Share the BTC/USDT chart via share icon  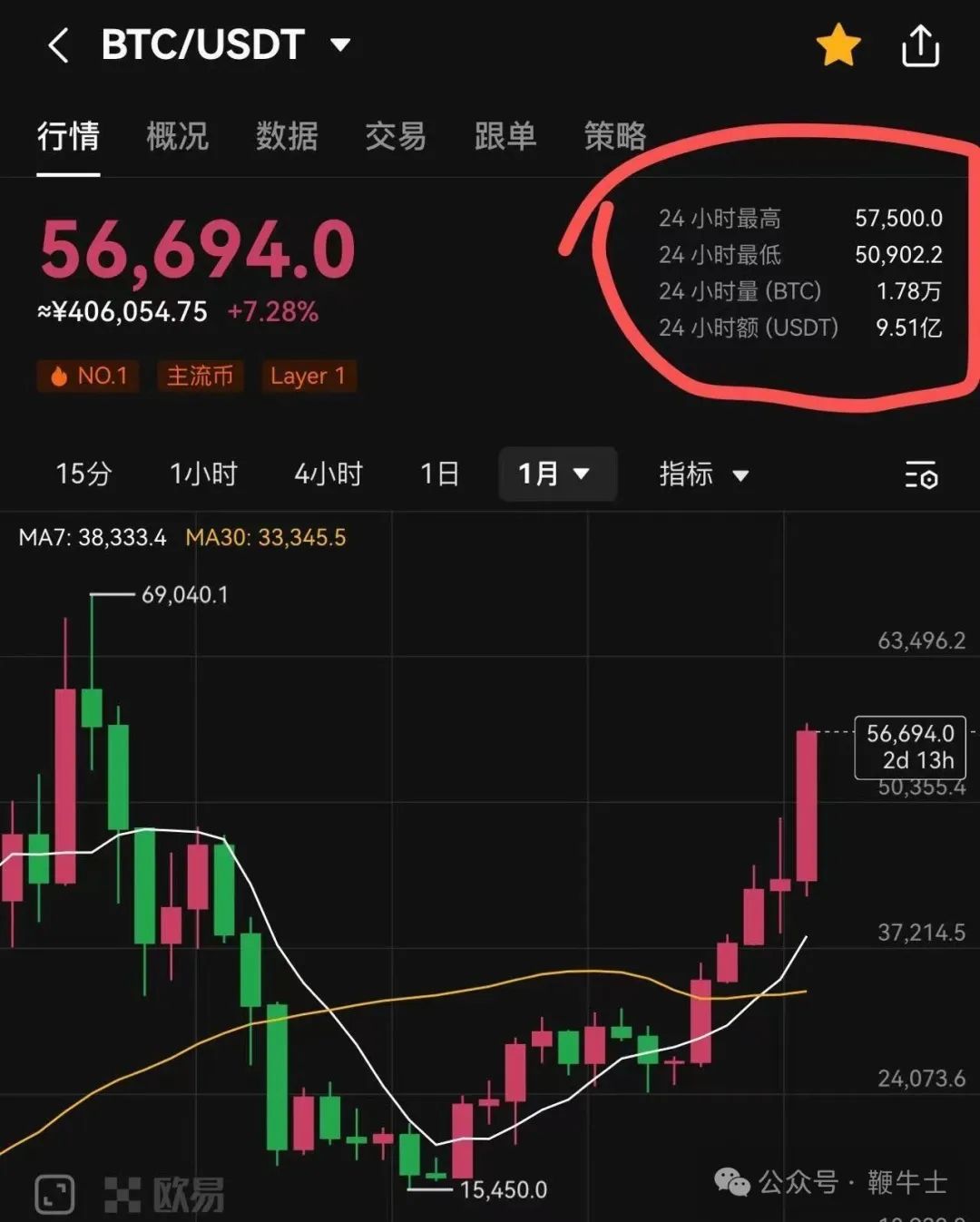click(920, 44)
